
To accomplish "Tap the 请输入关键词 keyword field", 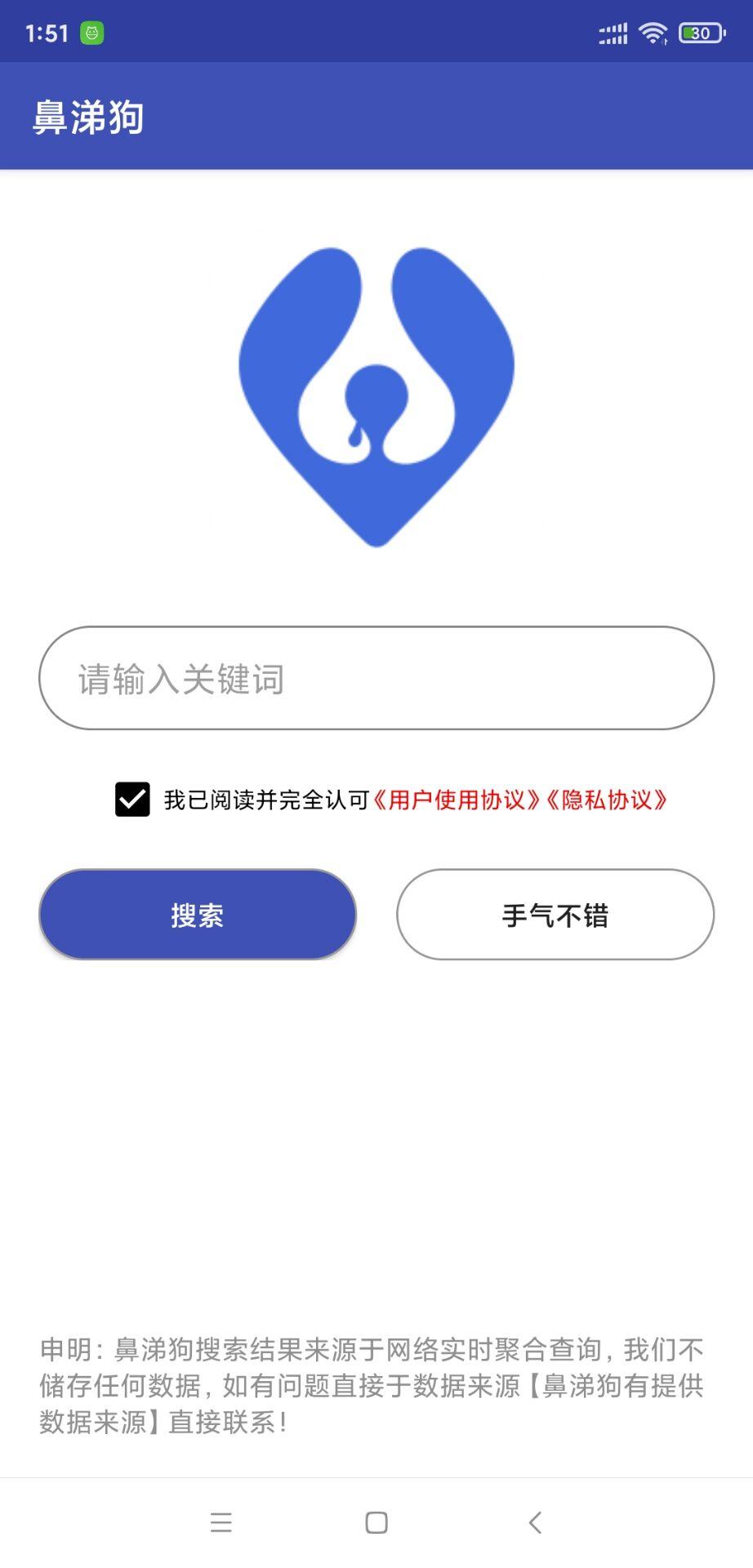I will pyautogui.click(x=376, y=678).
